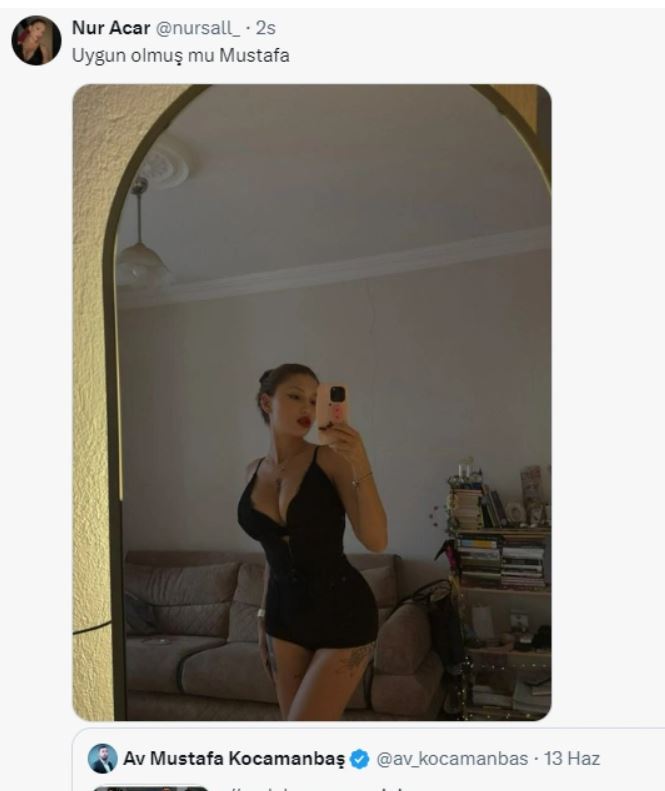Open the Nur Acar profile name link

coord(111,29)
